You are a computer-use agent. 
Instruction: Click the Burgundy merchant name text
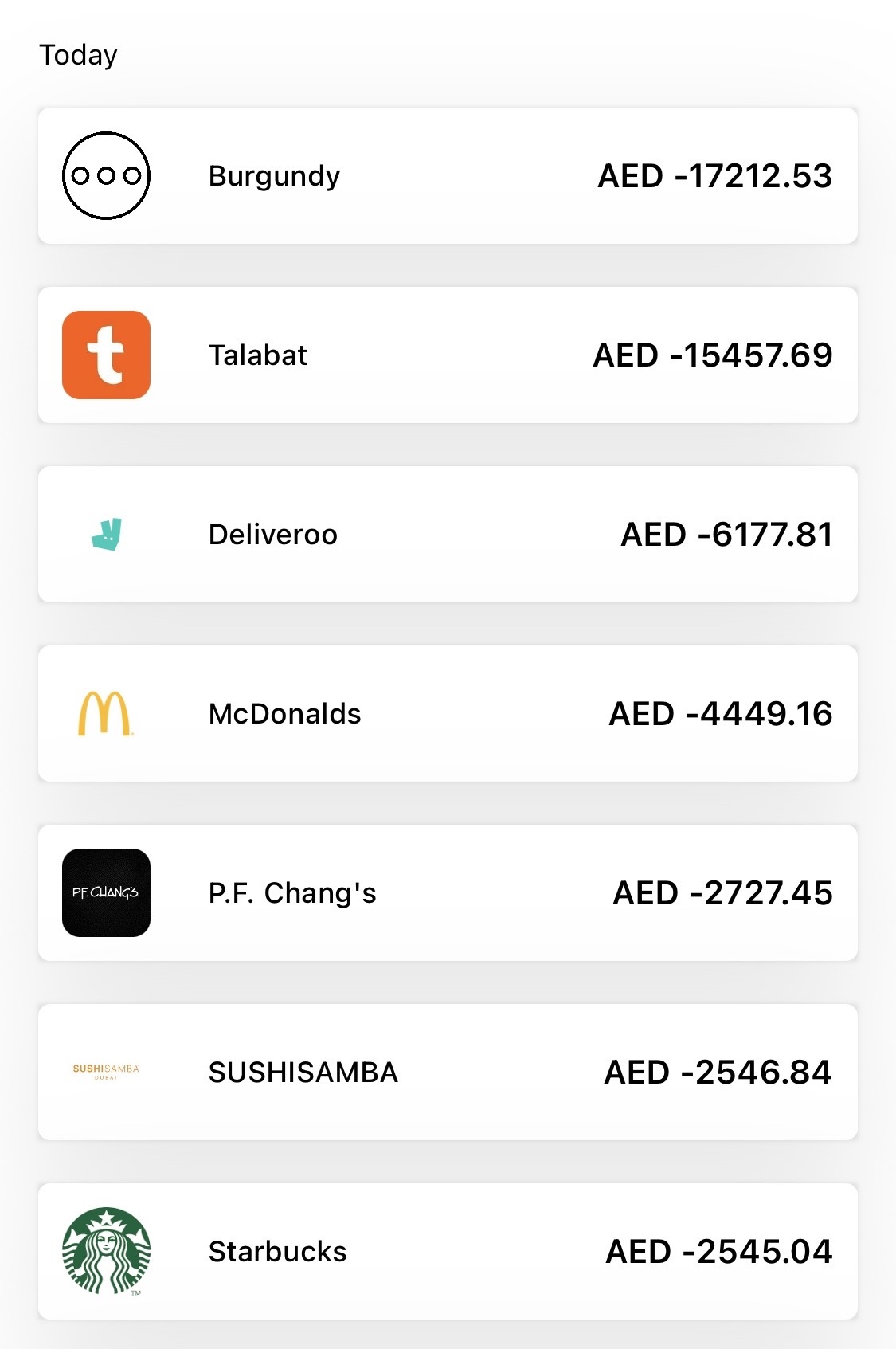(x=273, y=175)
